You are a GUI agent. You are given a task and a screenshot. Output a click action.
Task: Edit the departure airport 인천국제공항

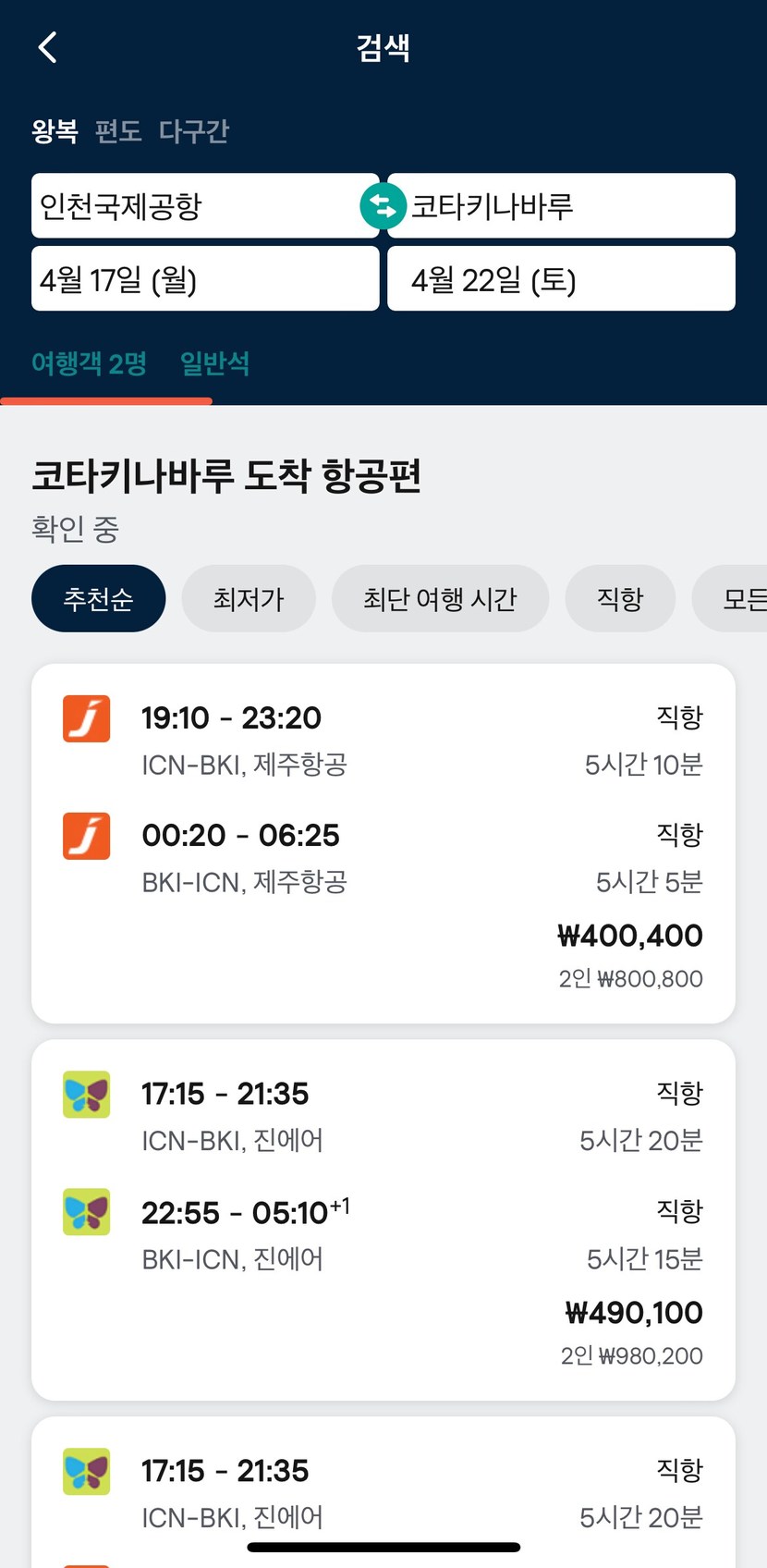(x=205, y=205)
